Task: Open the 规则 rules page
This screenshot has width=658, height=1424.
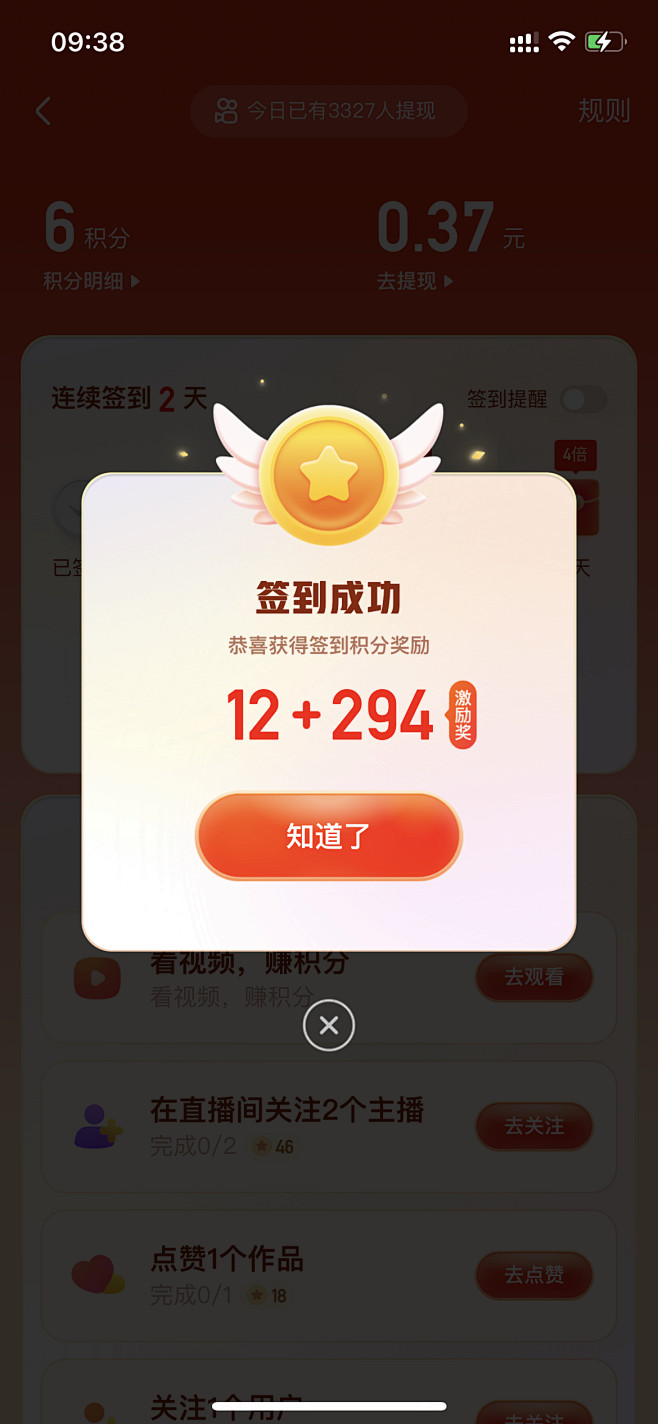Action: (604, 110)
